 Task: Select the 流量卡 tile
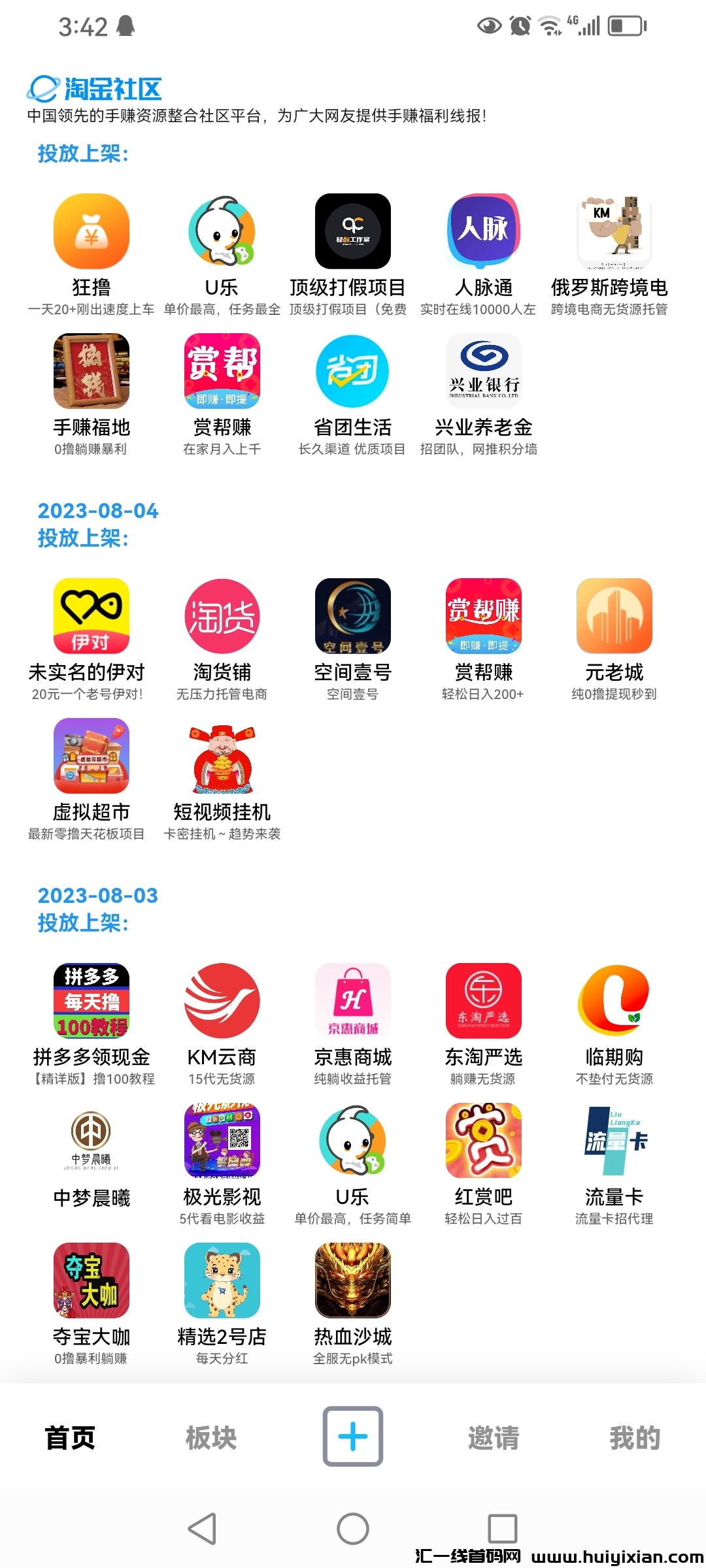pos(614,1141)
